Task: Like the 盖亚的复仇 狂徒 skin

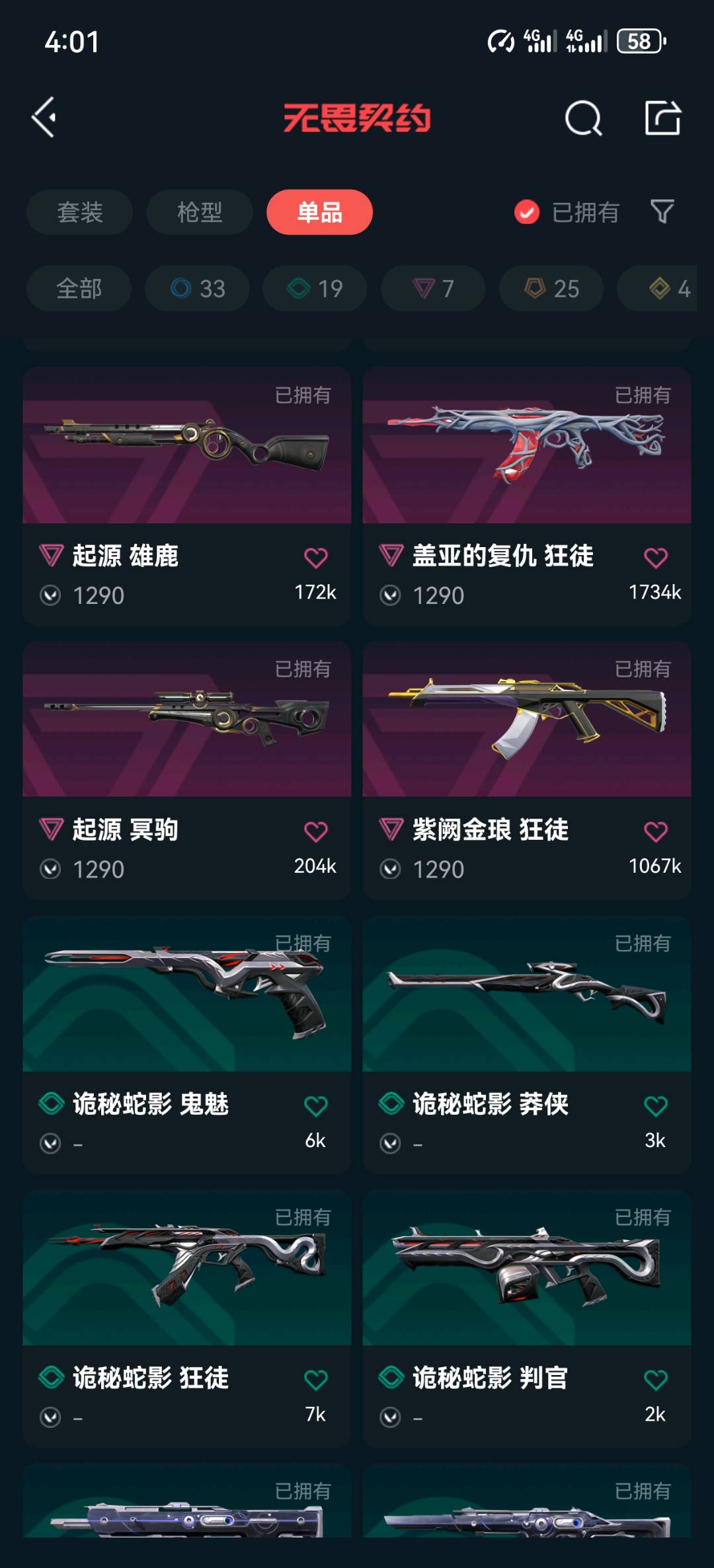Action: tap(655, 558)
